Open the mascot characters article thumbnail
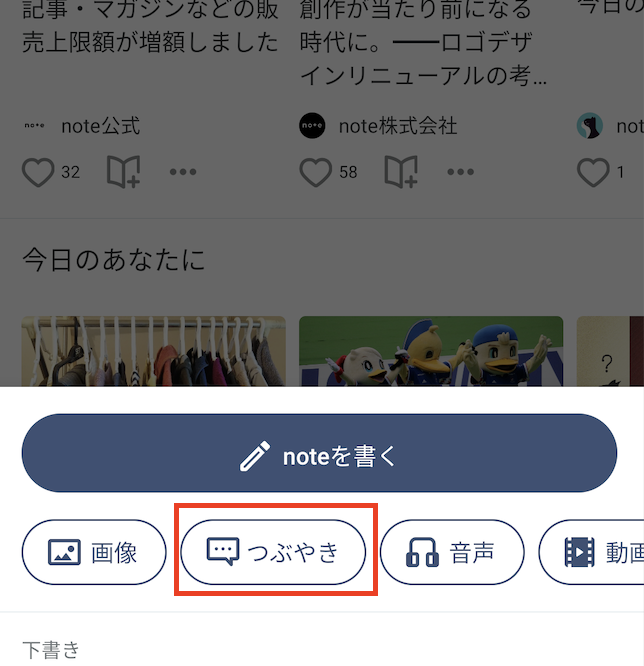Screen dimensions: 644x666 tap(431, 351)
